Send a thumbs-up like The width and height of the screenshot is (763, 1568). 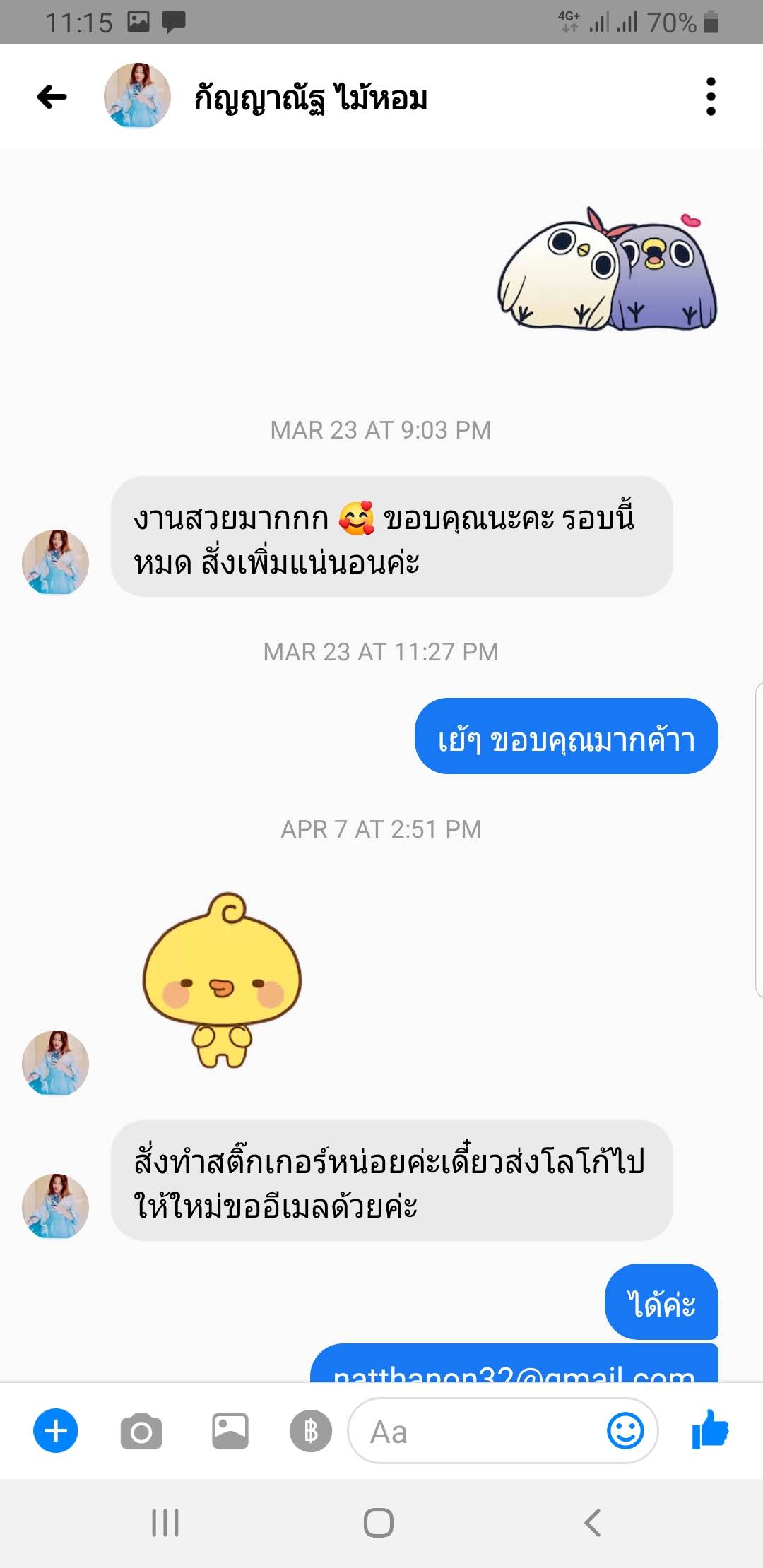pyautogui.click(x=710, y=1430)
